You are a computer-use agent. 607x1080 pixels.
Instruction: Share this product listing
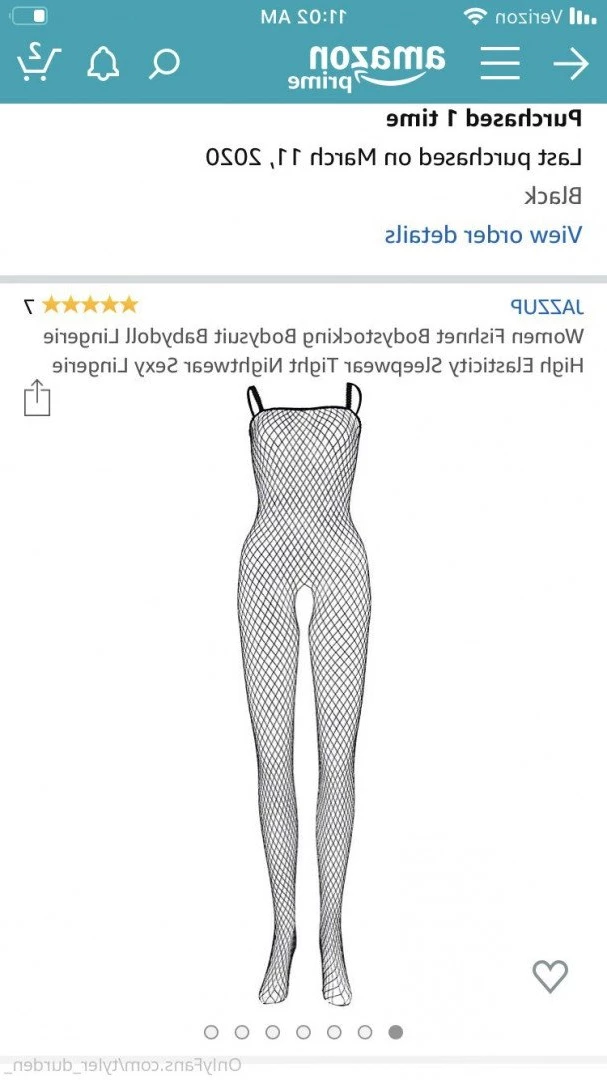pos(37,397)
